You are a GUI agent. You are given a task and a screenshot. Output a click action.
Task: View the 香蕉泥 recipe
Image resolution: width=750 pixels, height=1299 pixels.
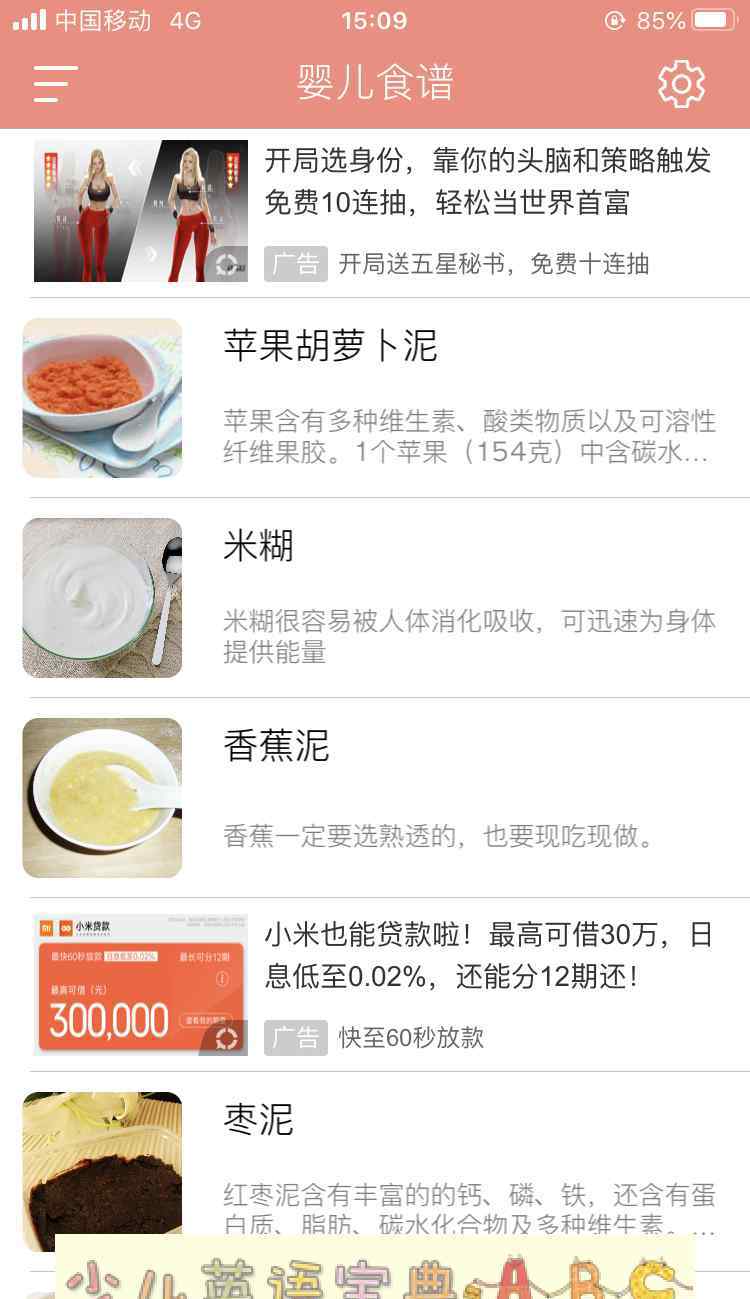click(x=375, y=798)
